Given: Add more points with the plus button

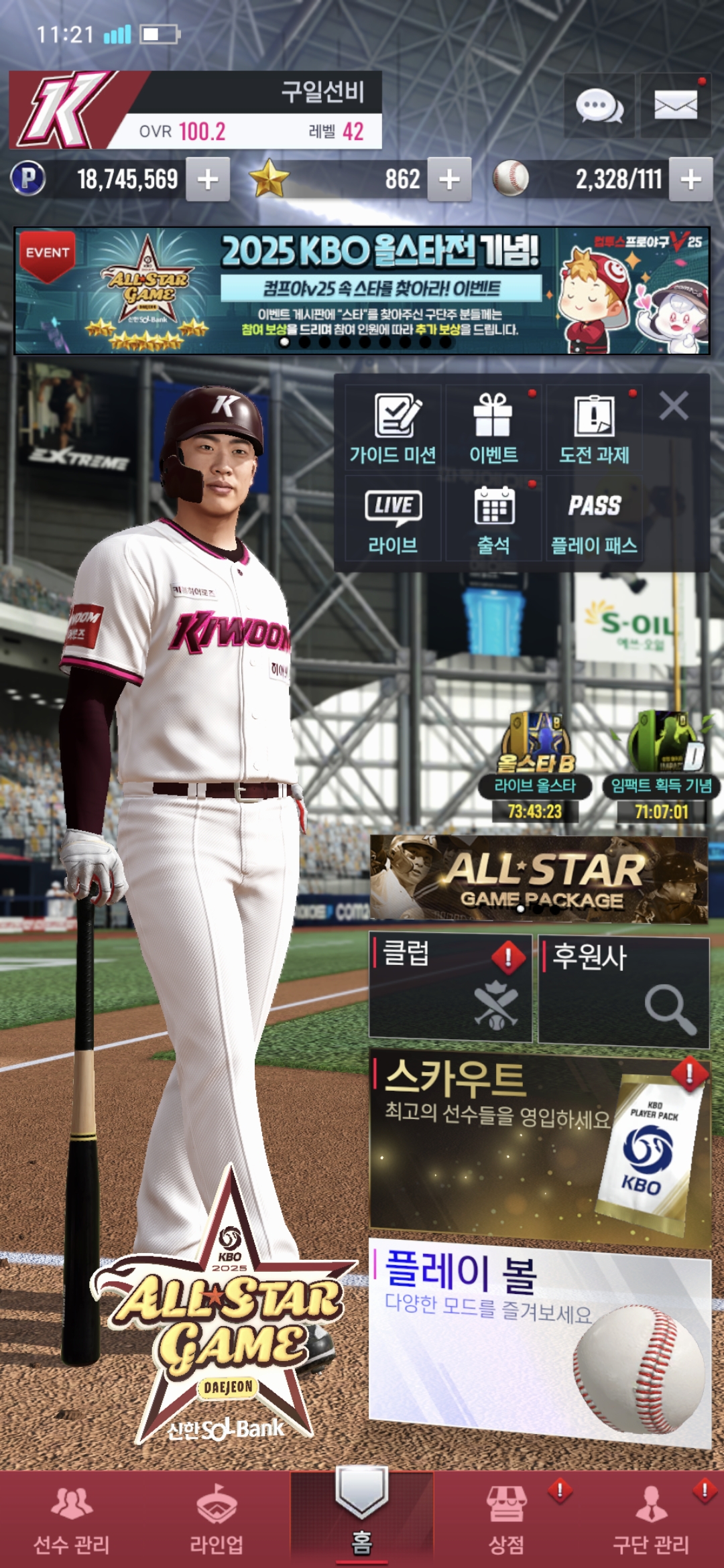Looking at the screenshot, I should point(208,180).
